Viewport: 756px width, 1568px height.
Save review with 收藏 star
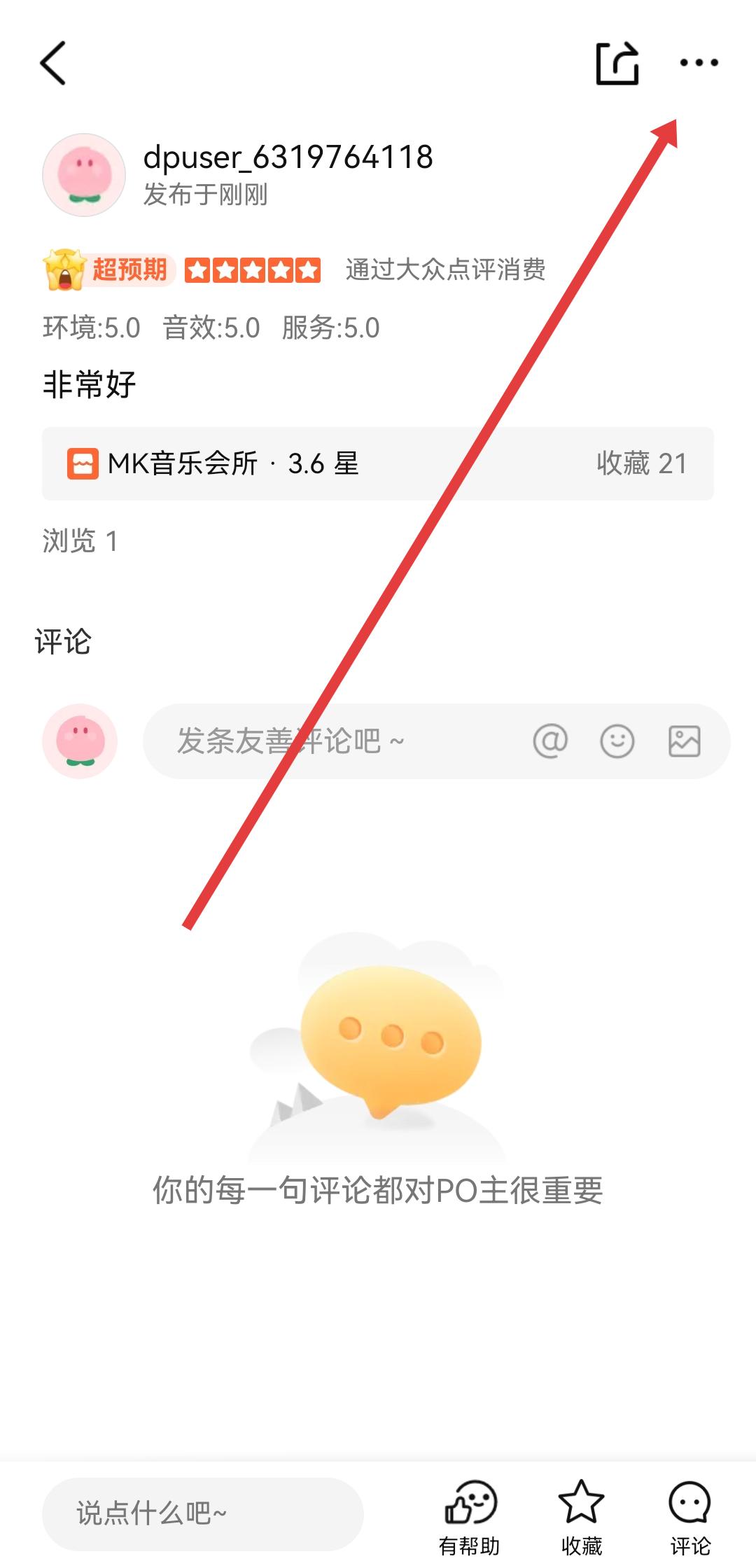tap(581, 1516)
